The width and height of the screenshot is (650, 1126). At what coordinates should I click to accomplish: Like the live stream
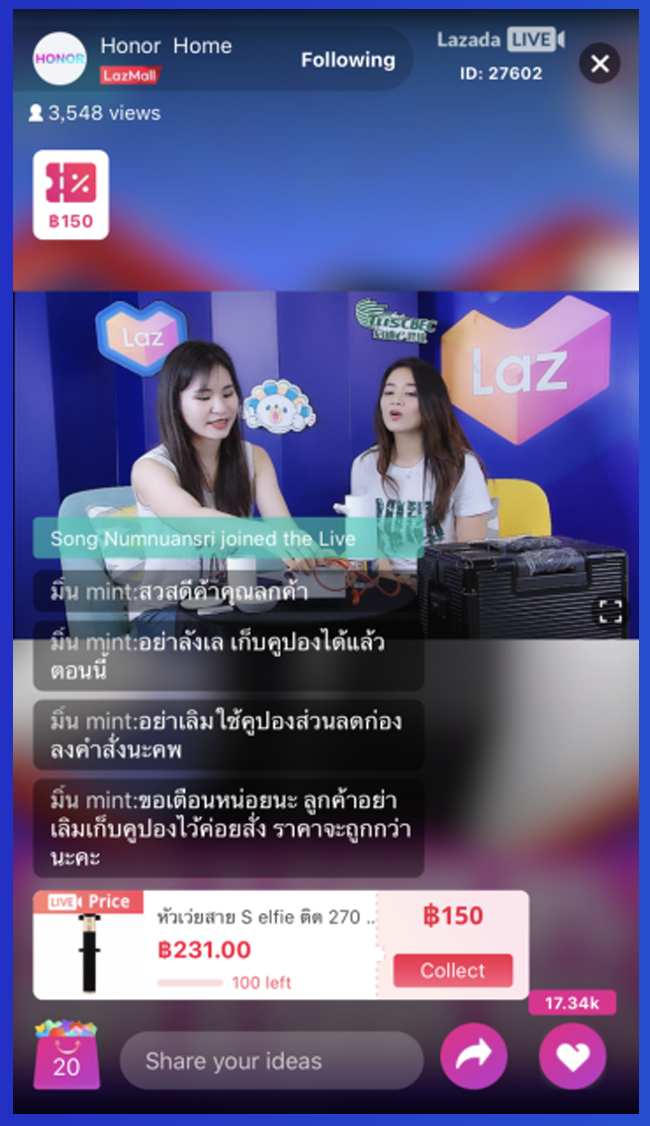572,1057
